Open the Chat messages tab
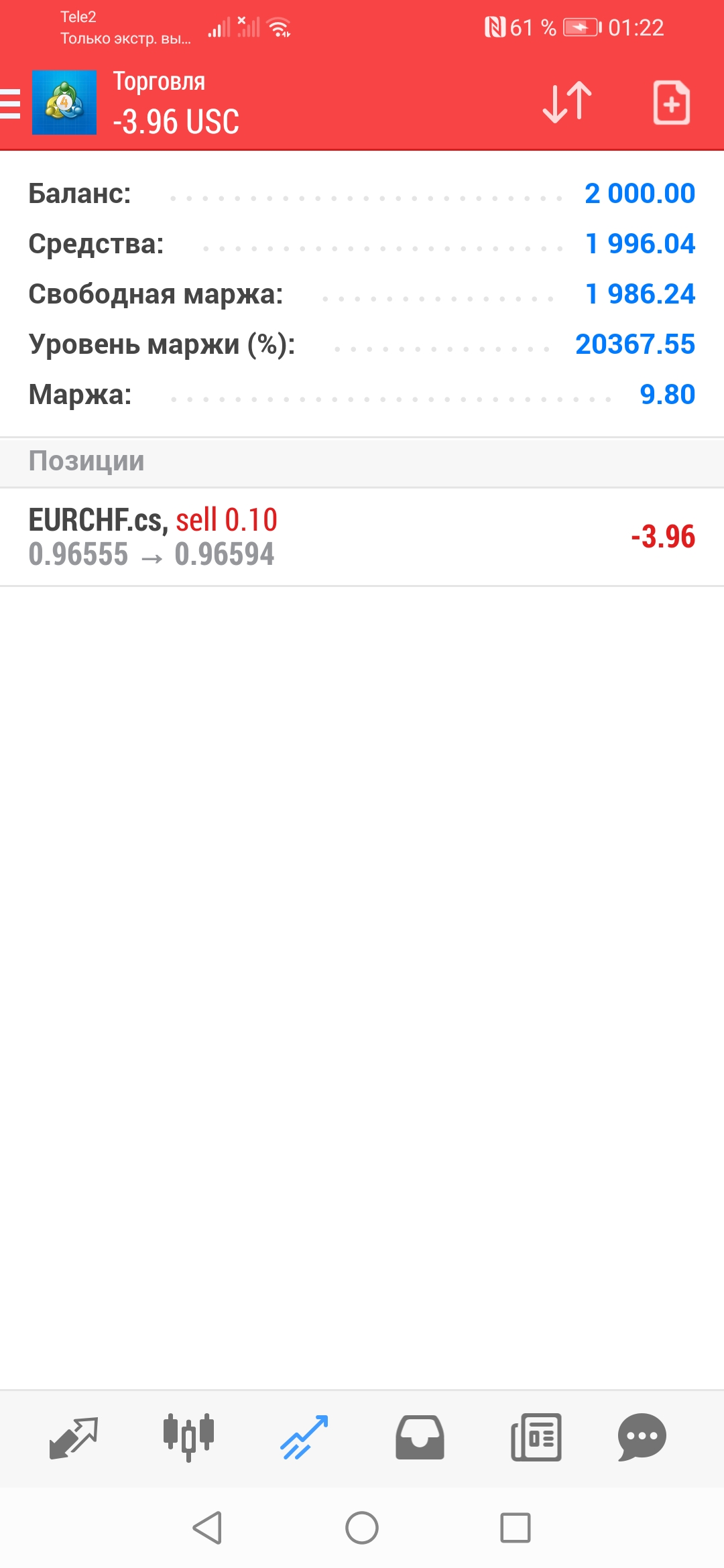Image resolution: width=724 pixels, height=1568 pixels. (642, 1437)
